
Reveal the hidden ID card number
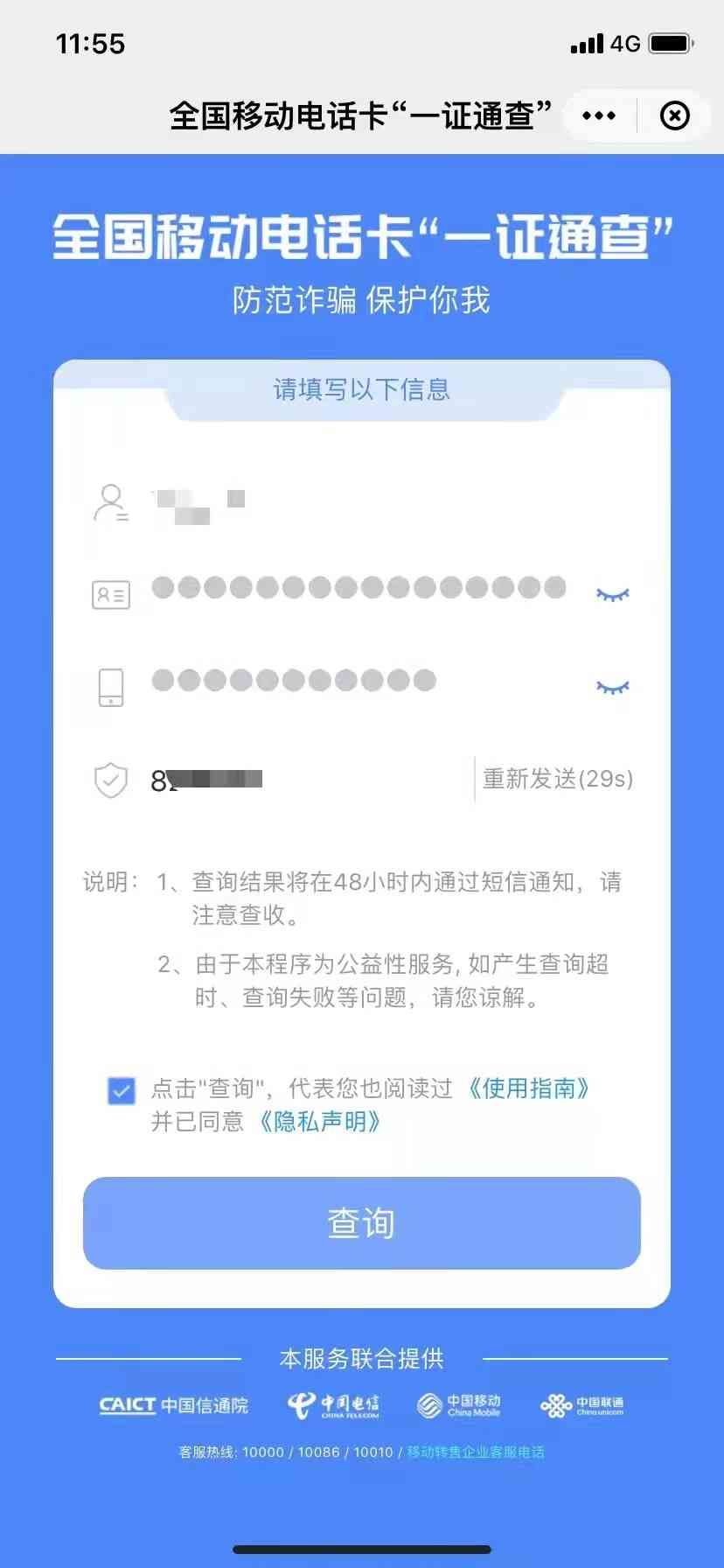612,595
